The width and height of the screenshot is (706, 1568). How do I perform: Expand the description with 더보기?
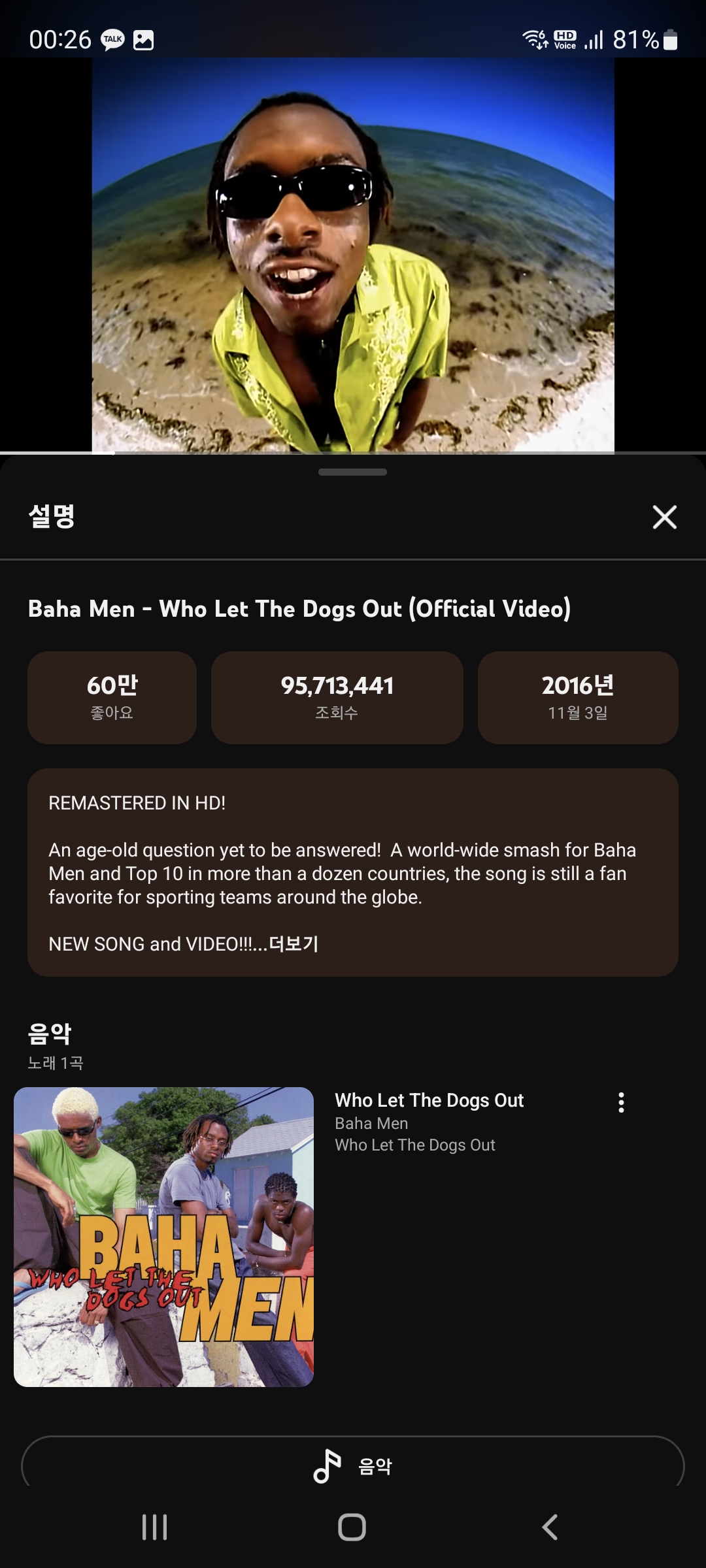pos(294,943)
